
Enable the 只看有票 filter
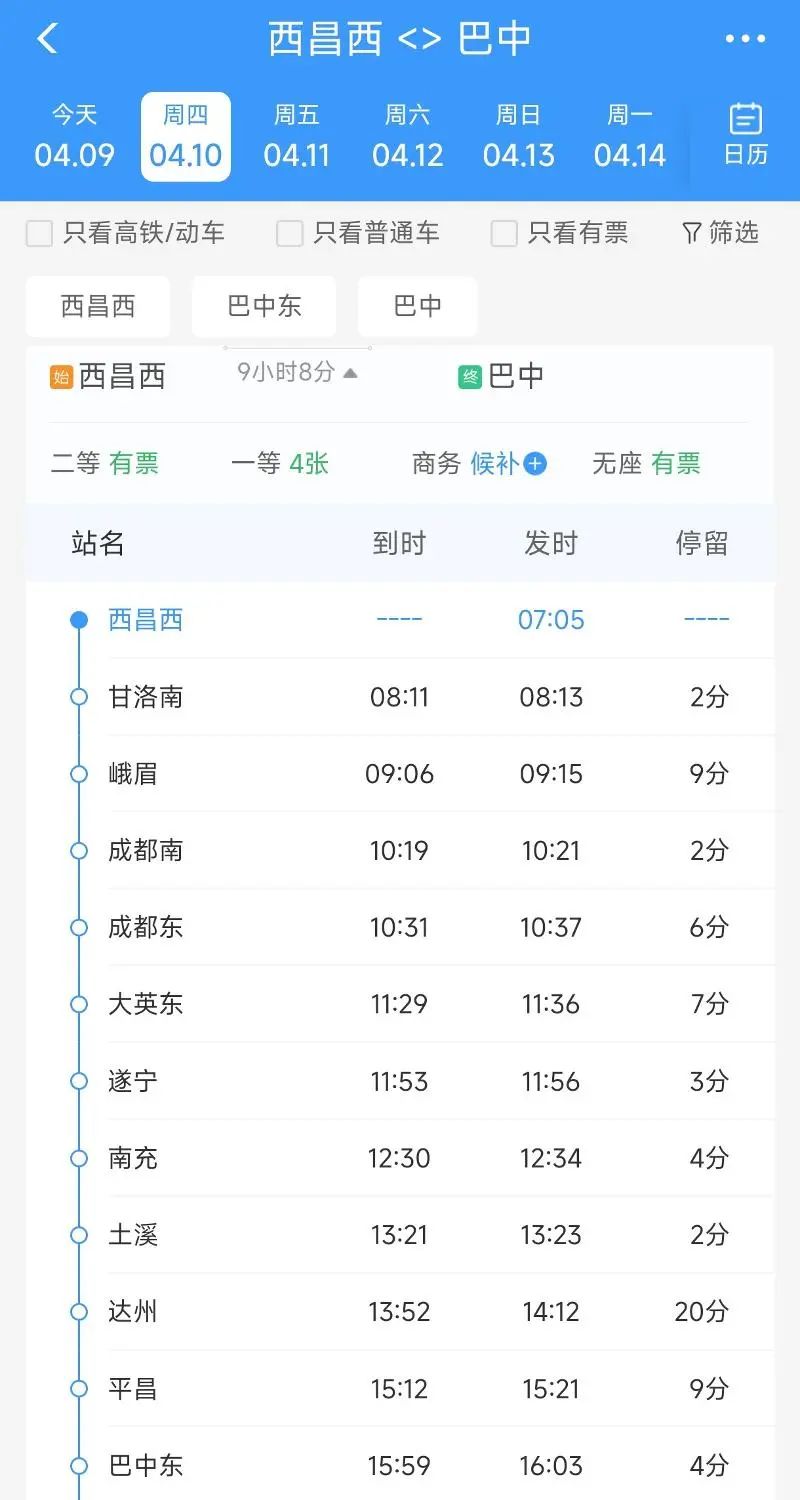[x=504, y=234]
